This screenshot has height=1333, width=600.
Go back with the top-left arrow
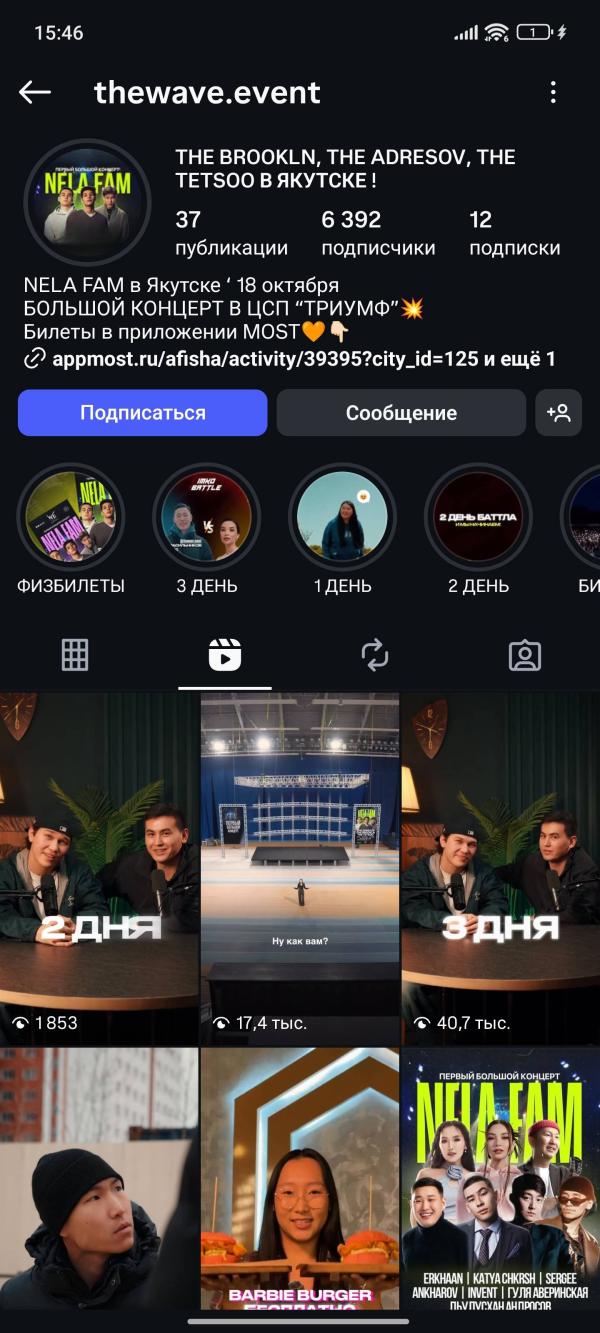(x=35, y=93)
